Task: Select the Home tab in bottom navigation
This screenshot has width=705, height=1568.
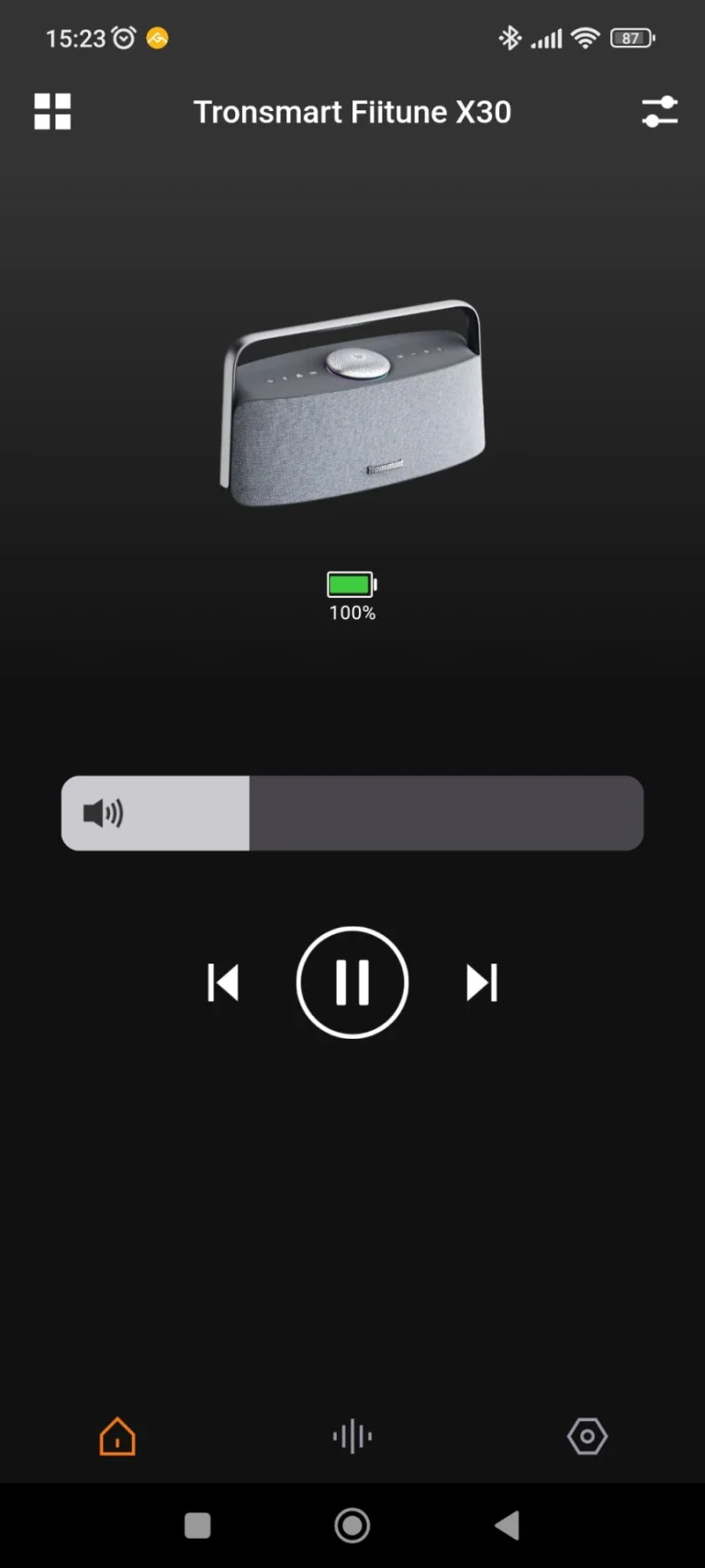Action: 117,1435
